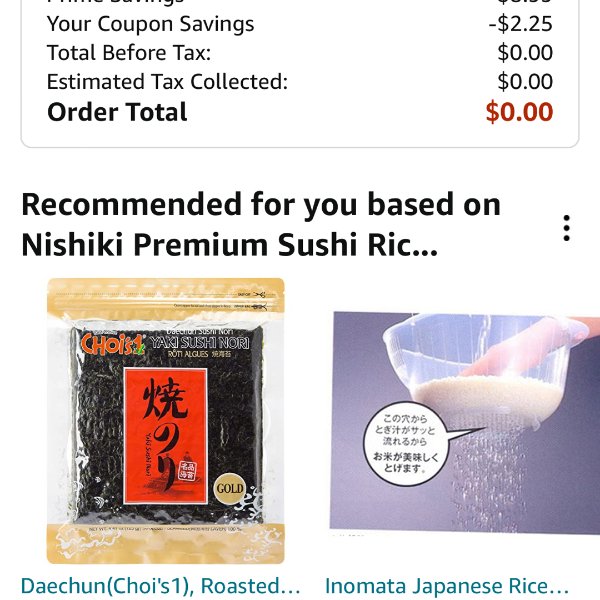Image resolution: width=600 pixels, height=600 pixels.
Task: Open the recommendations overflow menu
Action: (566, 228)
